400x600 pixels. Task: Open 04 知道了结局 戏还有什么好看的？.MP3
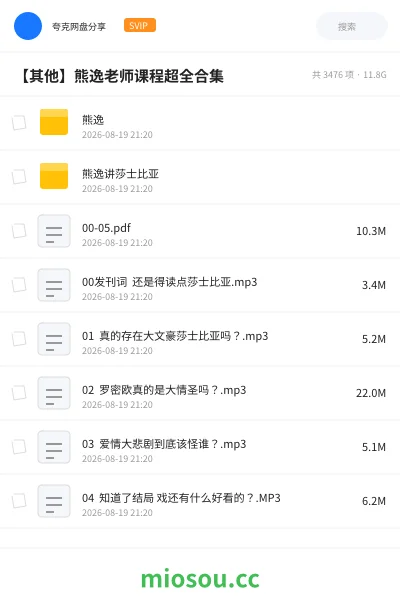point(200,501)
